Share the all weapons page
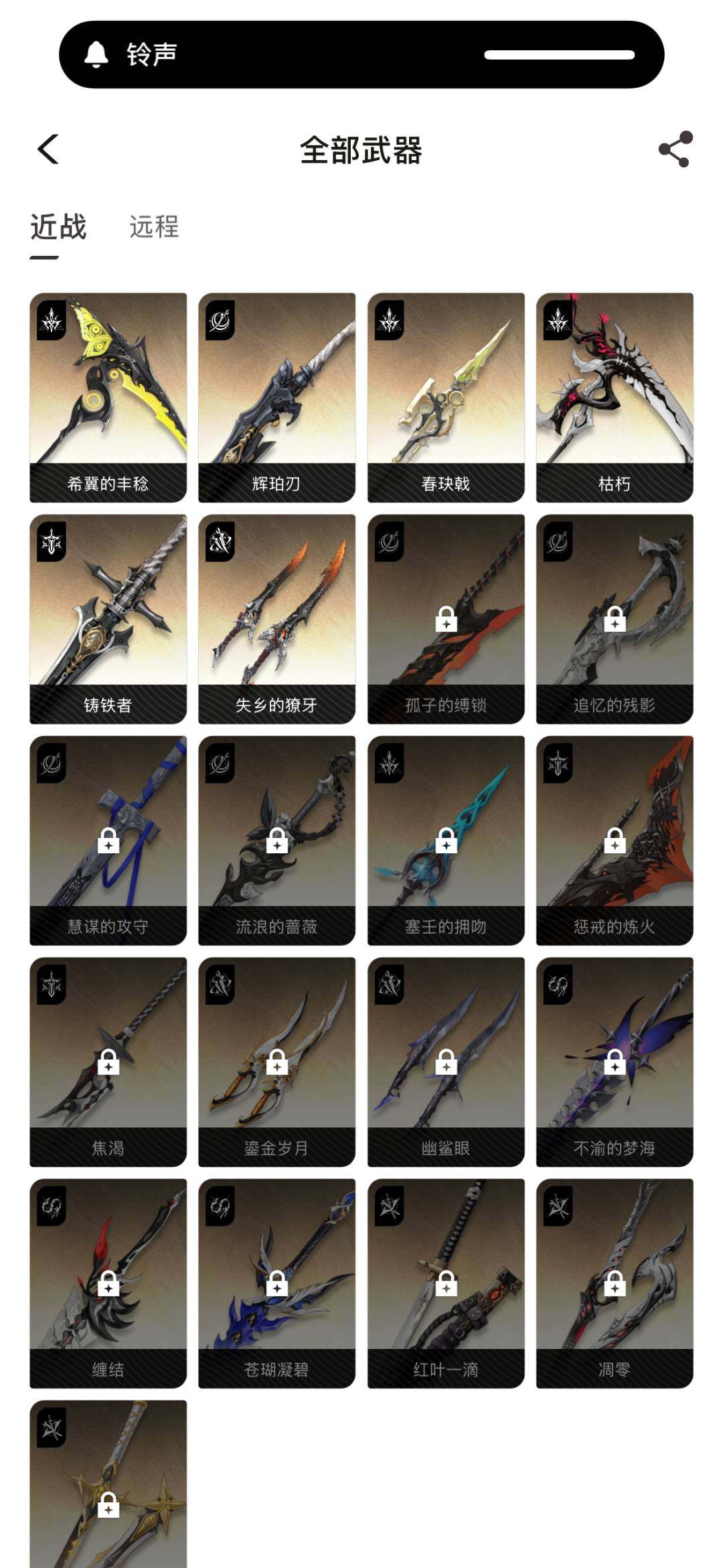The width and height of the screenshot is (723, 1568). [x=675, y=149]
